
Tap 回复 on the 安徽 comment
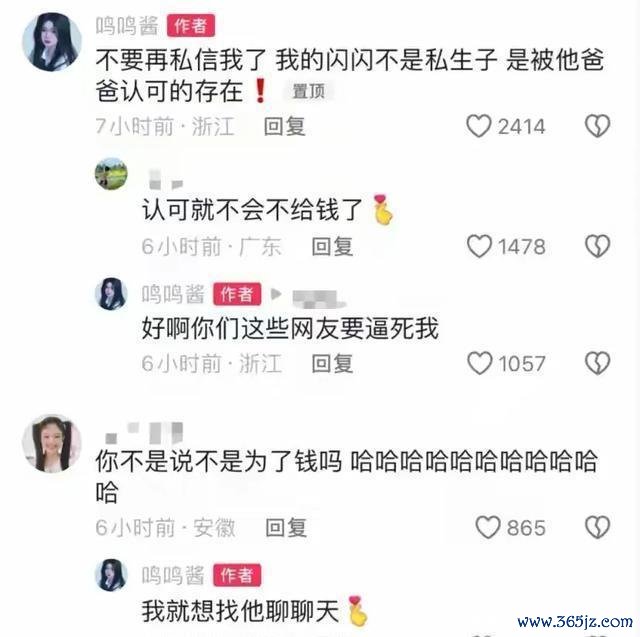[285, 527]
